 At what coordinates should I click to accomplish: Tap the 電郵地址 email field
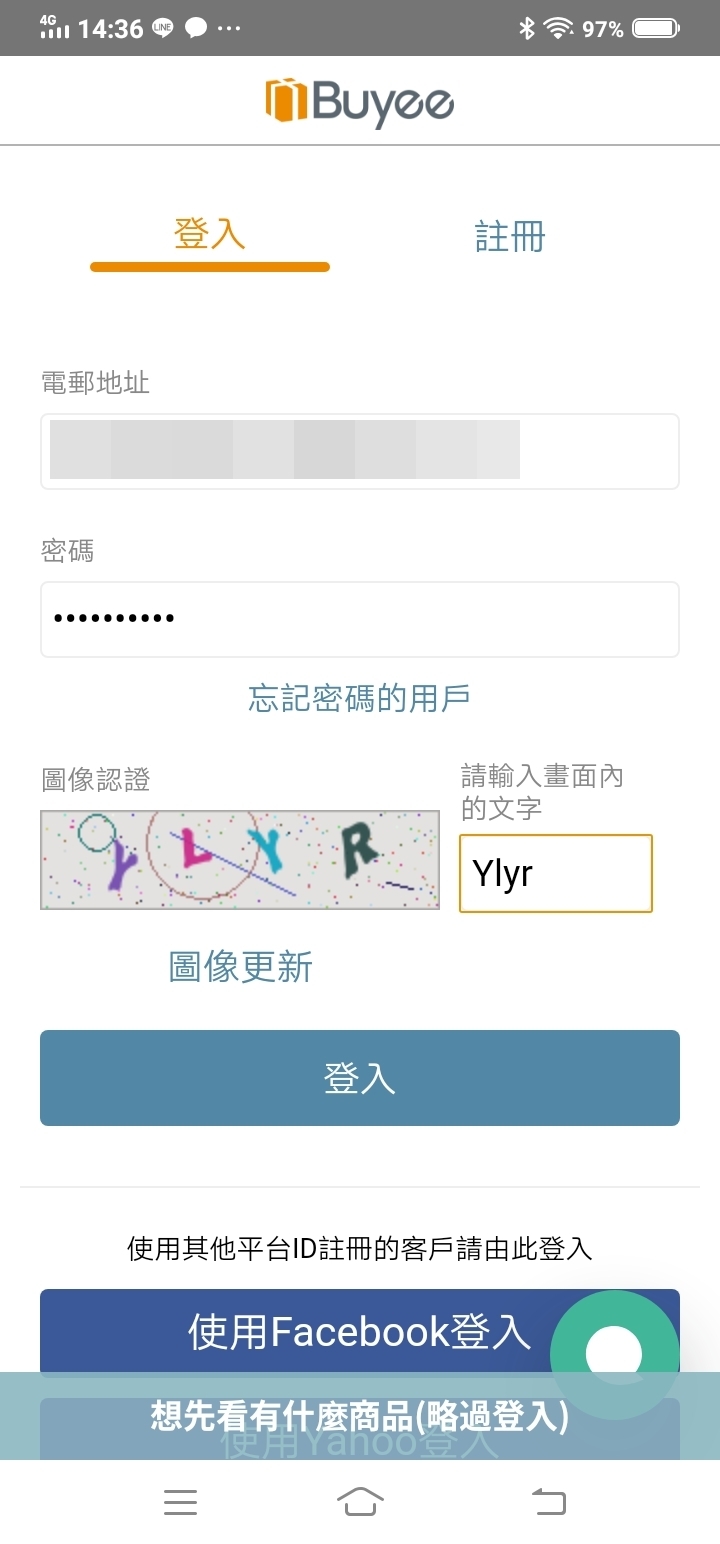pyautogui.click(x=360, y=451)
